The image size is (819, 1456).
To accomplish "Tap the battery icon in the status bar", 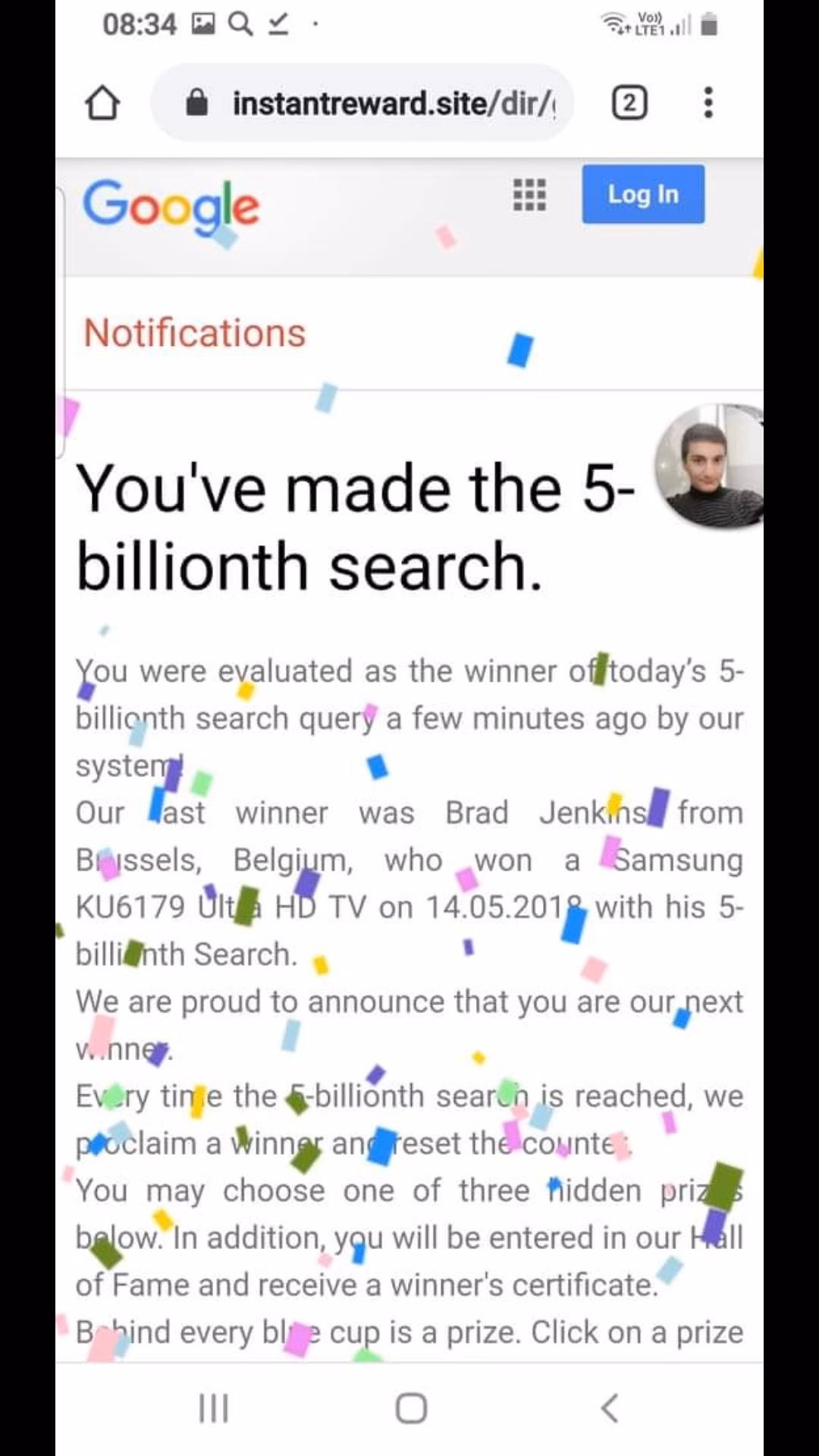I will click(x=708, y=24).
